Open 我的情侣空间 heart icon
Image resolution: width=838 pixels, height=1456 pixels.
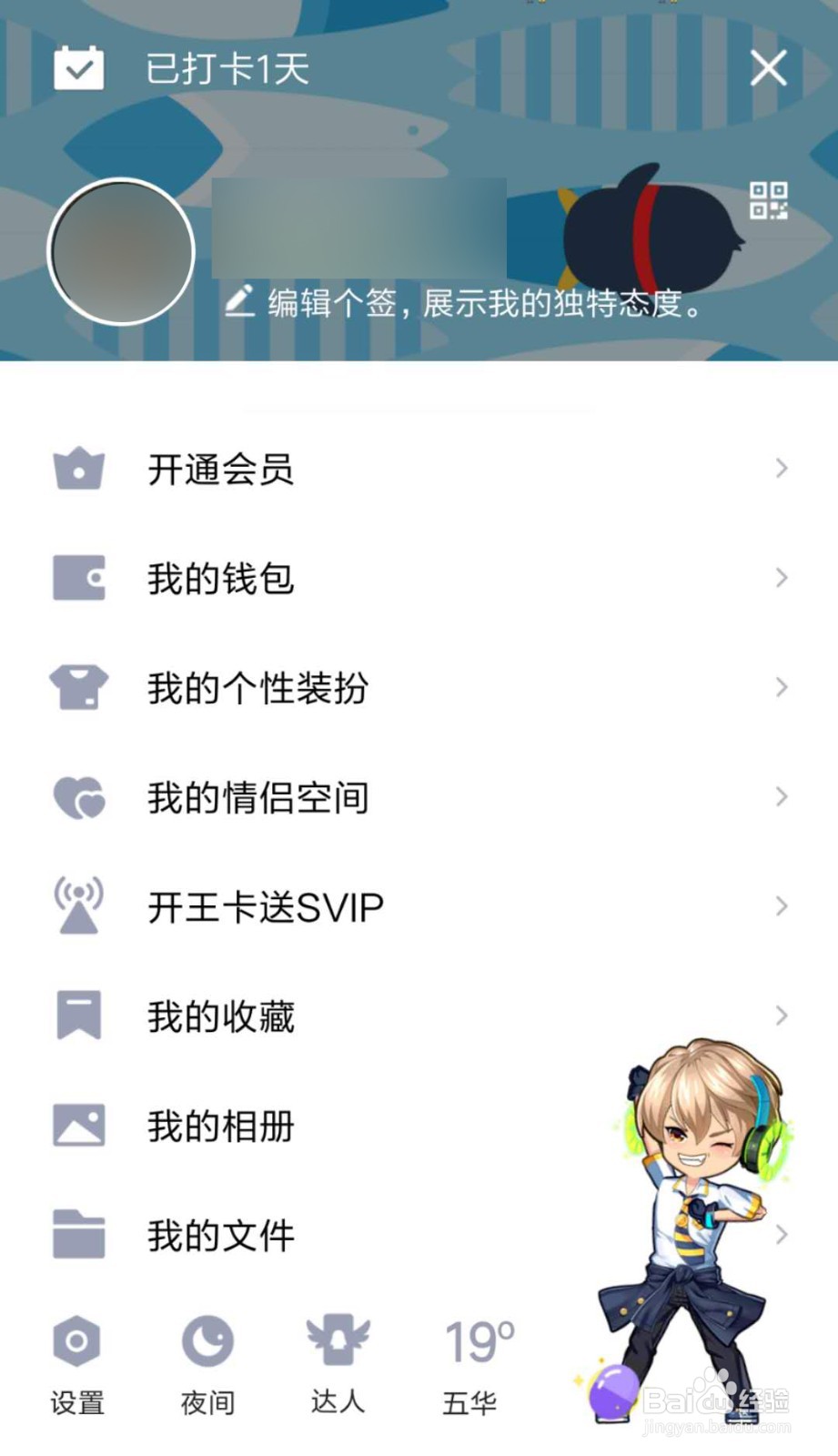(x=78, y=797)
